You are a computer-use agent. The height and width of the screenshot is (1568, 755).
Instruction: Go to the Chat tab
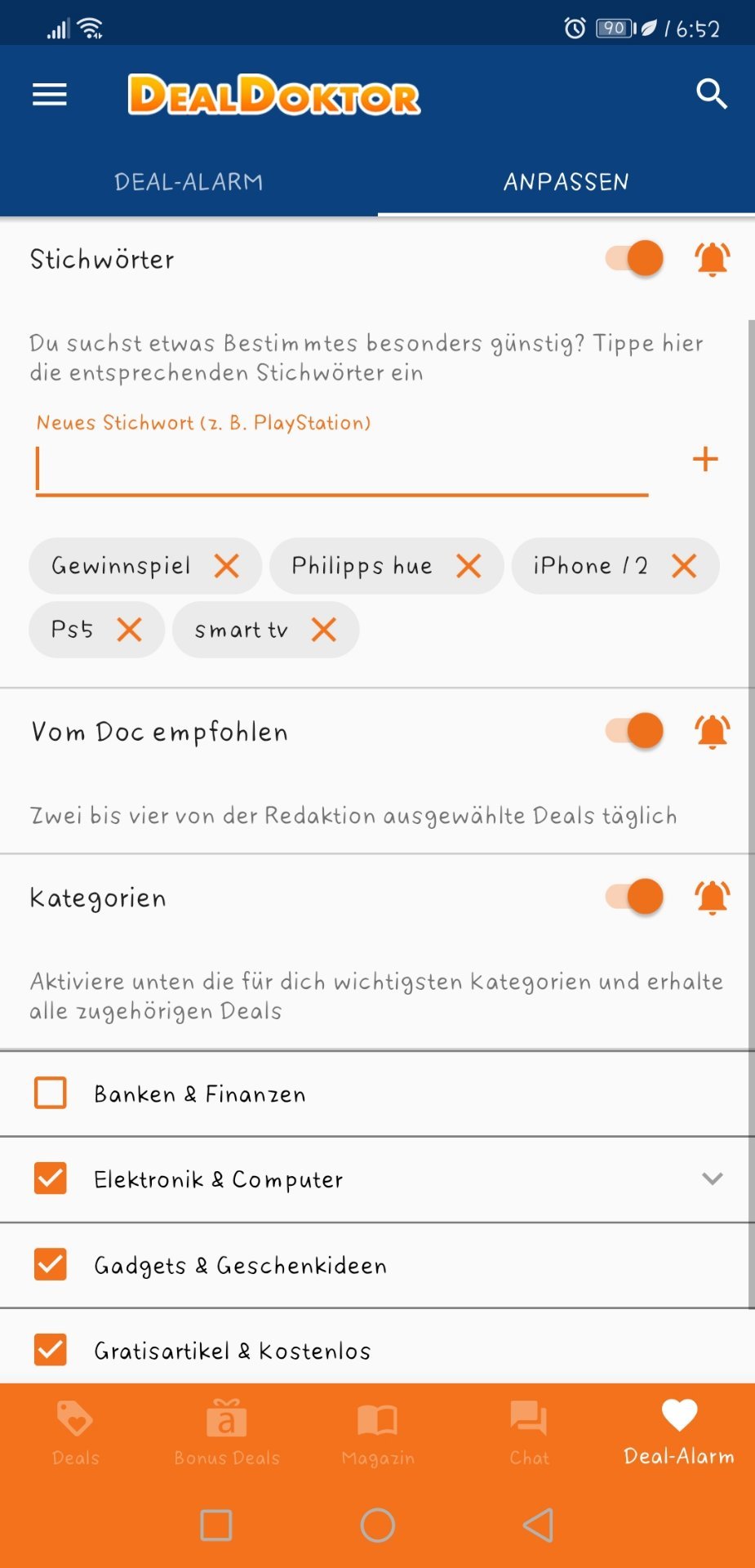[x=529, y=1433]
